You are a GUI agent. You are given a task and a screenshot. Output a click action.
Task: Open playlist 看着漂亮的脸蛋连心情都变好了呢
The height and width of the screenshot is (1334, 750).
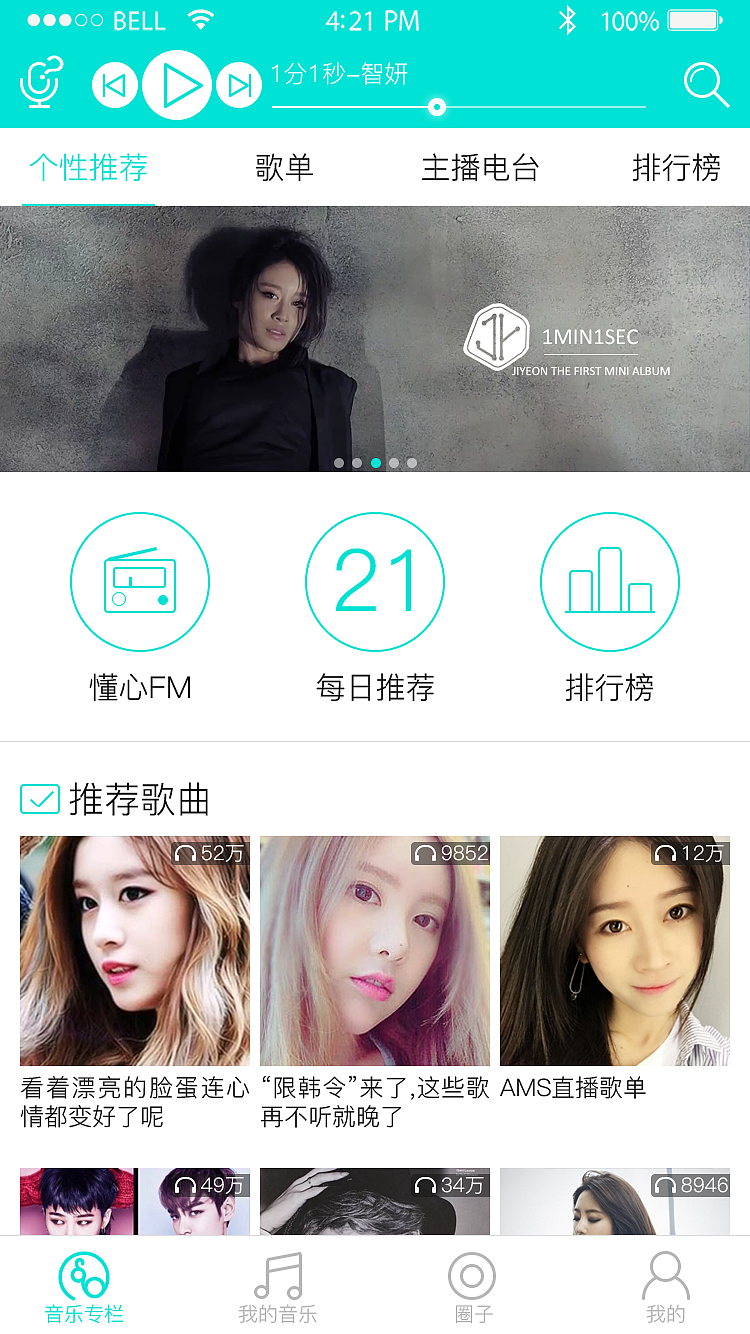tap(135, 951)
